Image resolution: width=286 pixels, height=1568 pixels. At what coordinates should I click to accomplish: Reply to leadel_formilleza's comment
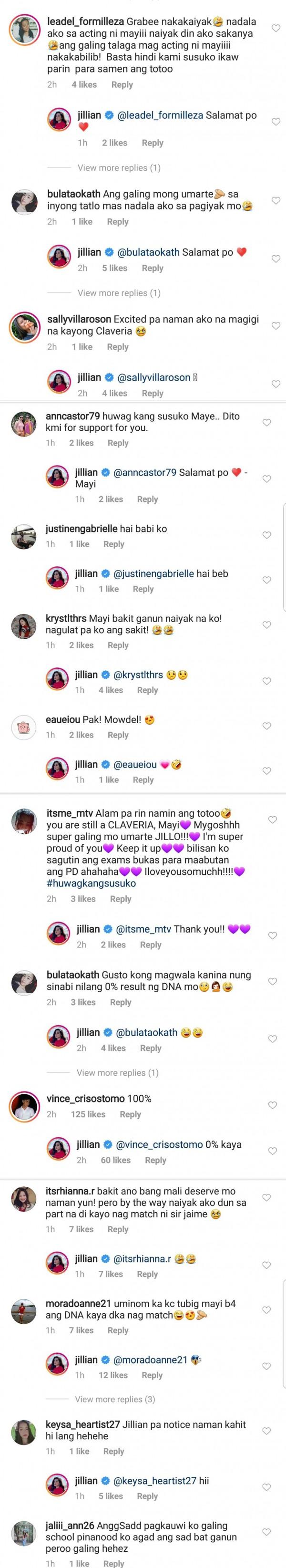[x=122, y=84]
